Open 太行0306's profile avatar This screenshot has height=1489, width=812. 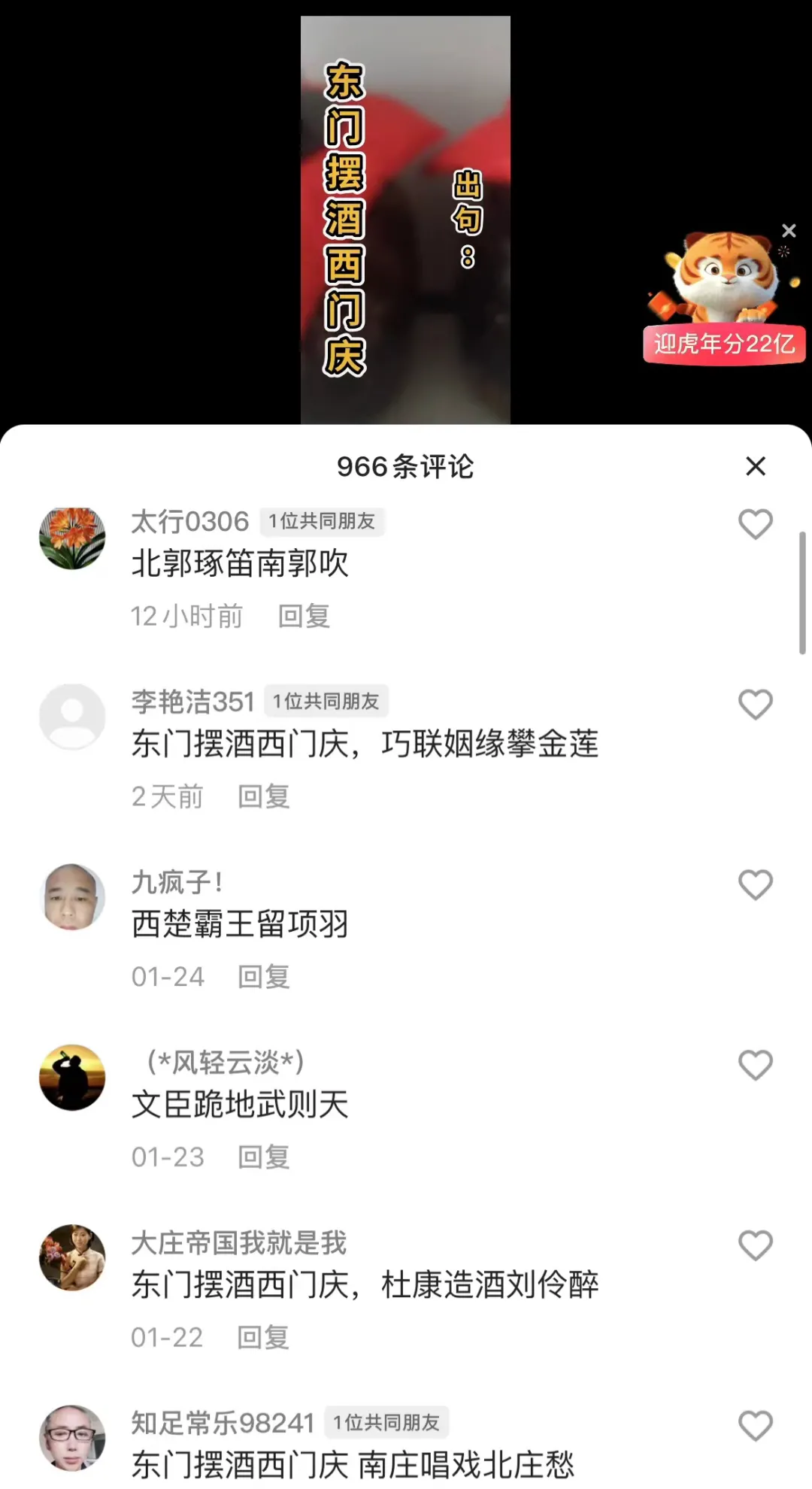(x=72, y=537)
